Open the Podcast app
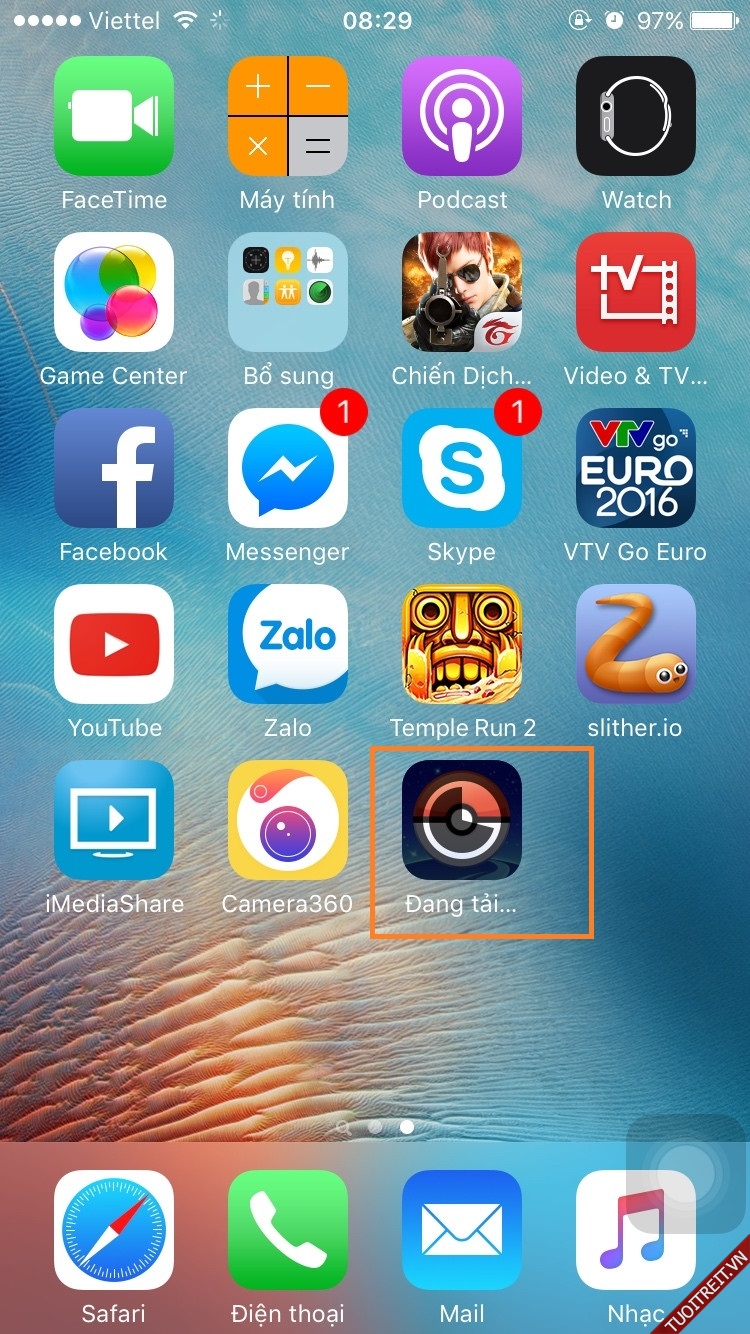This screenshot has width=750, height=1334. point(462,116)
